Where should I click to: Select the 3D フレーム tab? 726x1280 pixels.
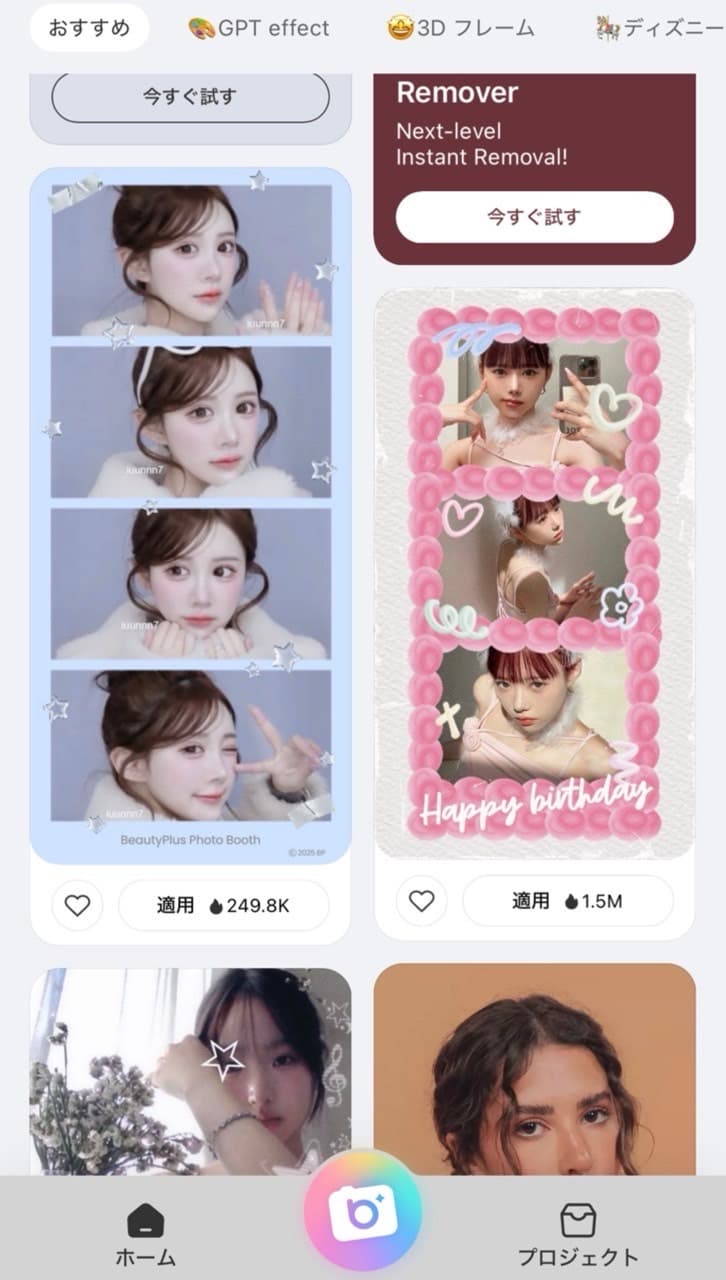click(461, 28)
